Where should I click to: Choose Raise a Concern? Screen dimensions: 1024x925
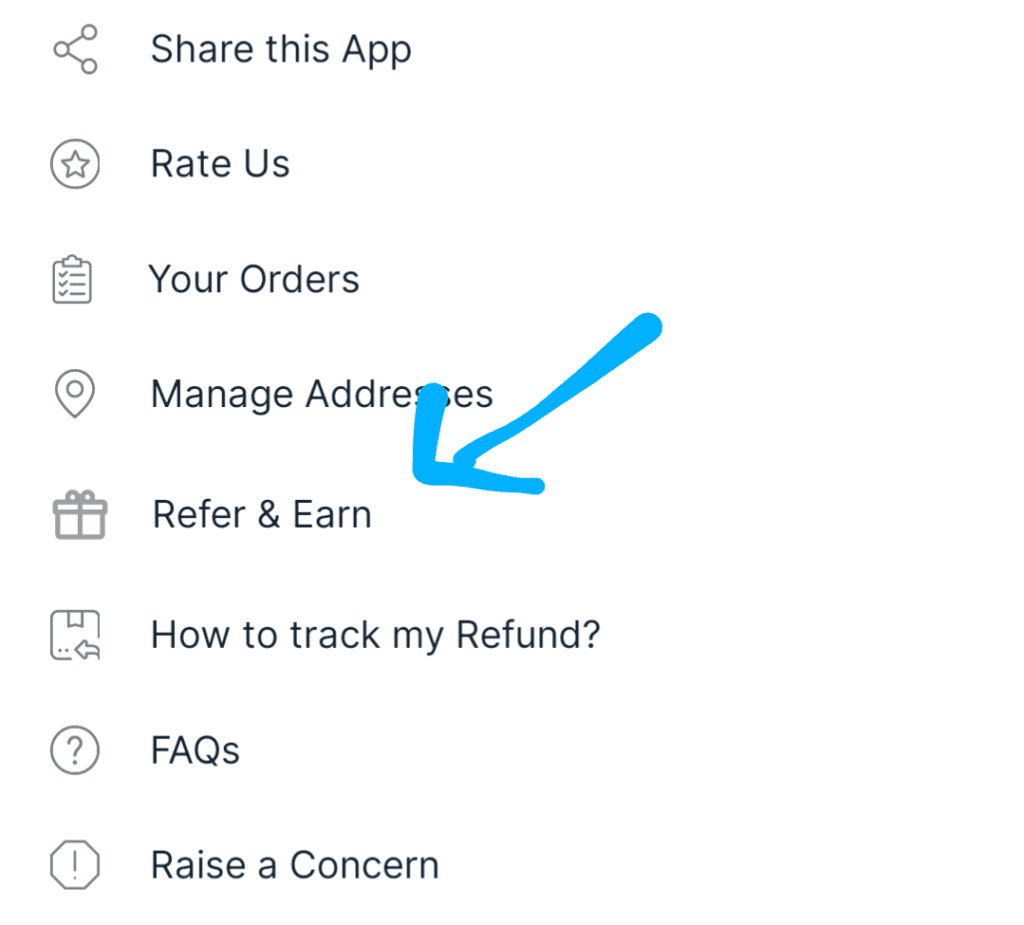coord(294,865)
